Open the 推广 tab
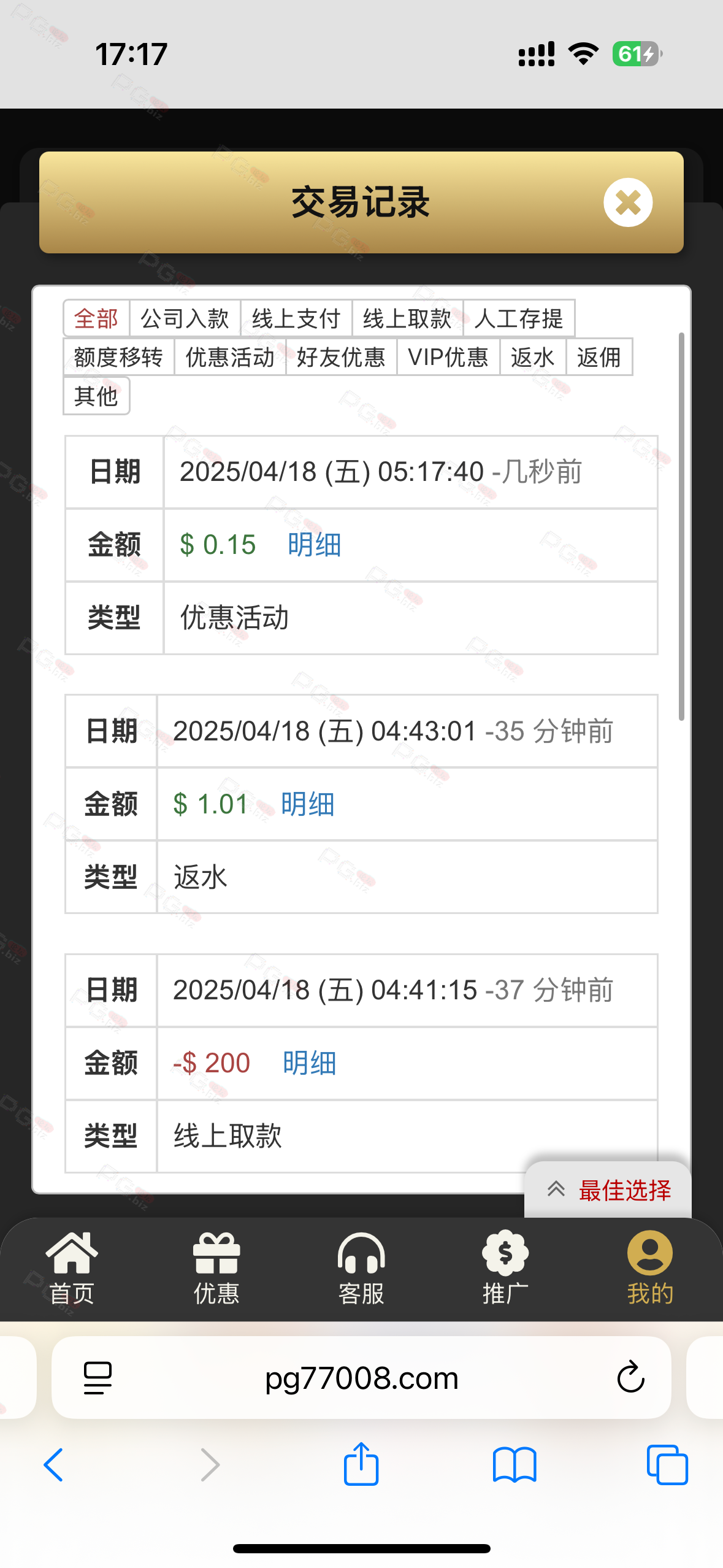This screenshot has height=1568, width=723. [x=505, y=1269]
